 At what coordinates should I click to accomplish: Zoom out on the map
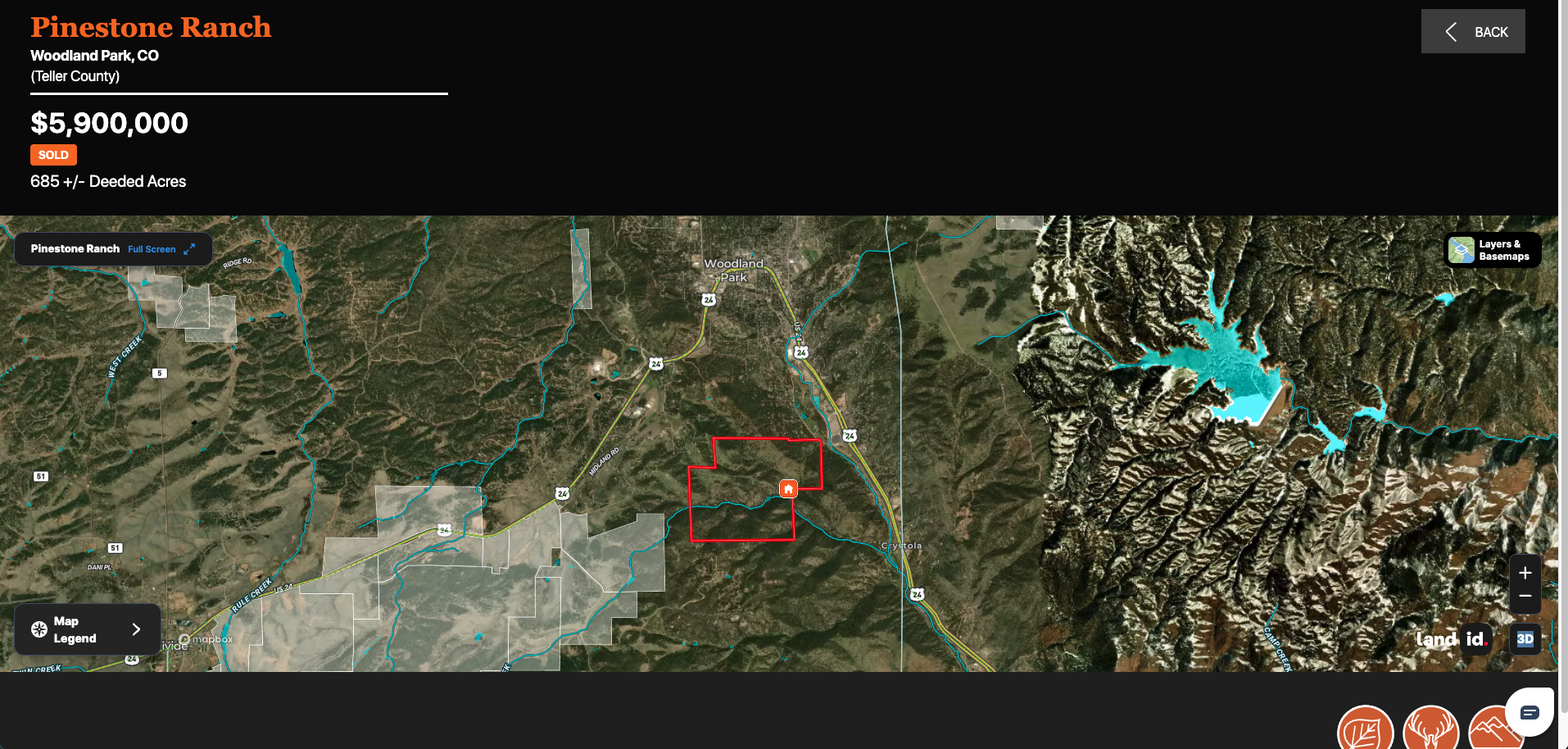coord(1525,597)
